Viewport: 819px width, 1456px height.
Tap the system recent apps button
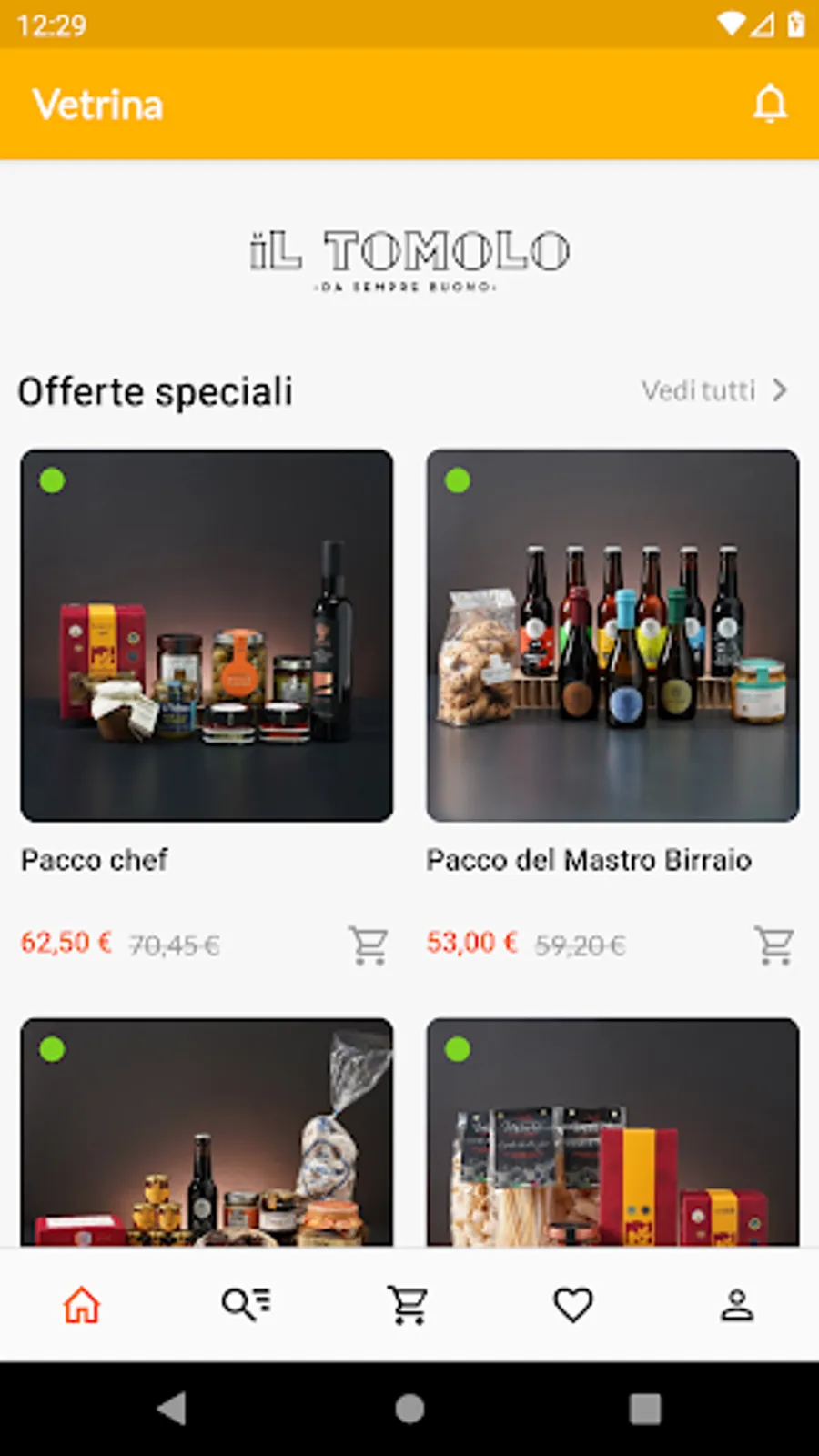click(645, 1409)
